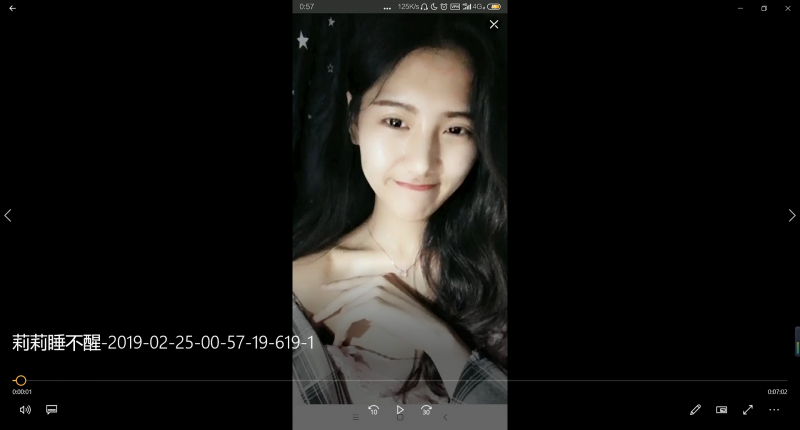Screen dimensions: 800x430
Task: Minimize the player window
Action: click(x=740, y=8)
